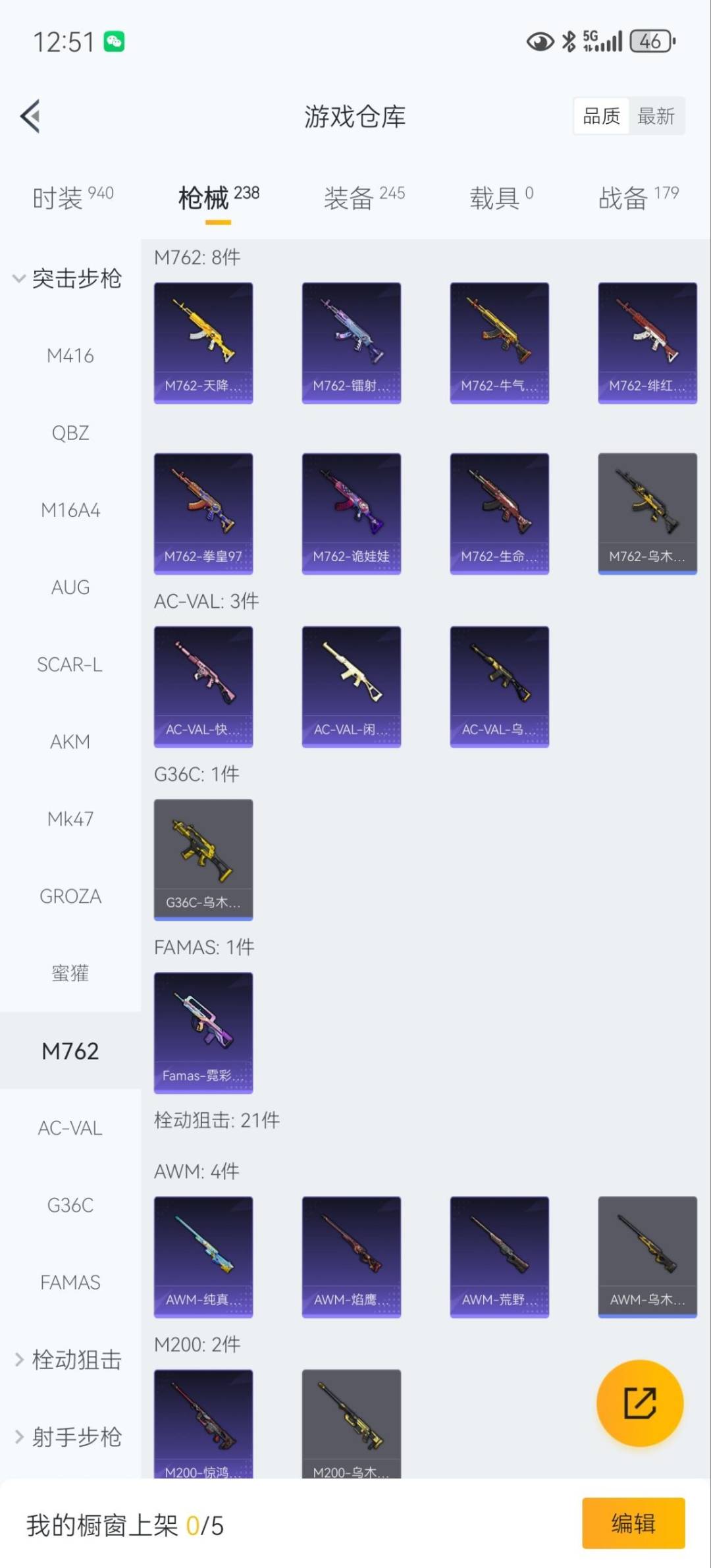The height and width of the screenshot is (1568, 711).
Task: Collapse the 突击步枪 category
Action: [x=68, y=279]
